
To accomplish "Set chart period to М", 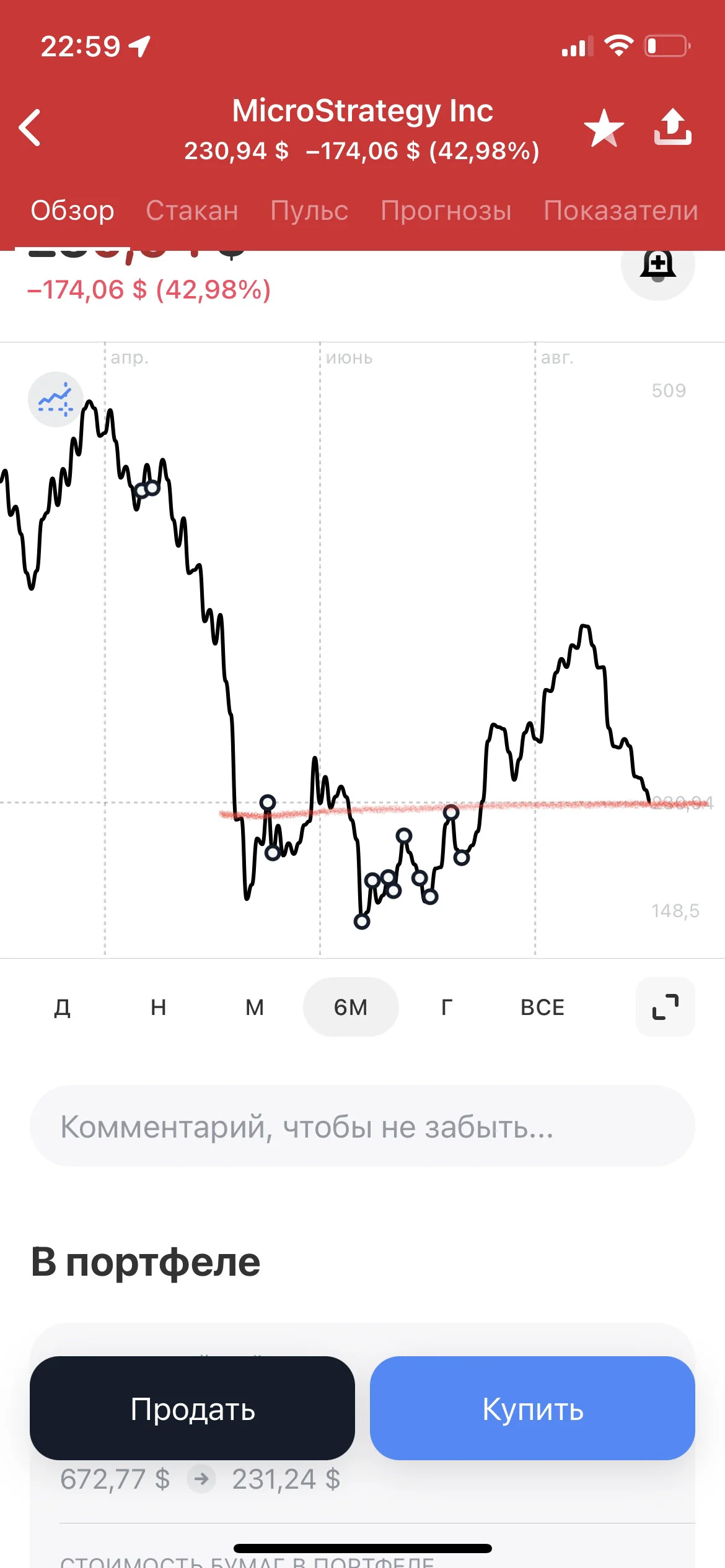I will 255,1007.
